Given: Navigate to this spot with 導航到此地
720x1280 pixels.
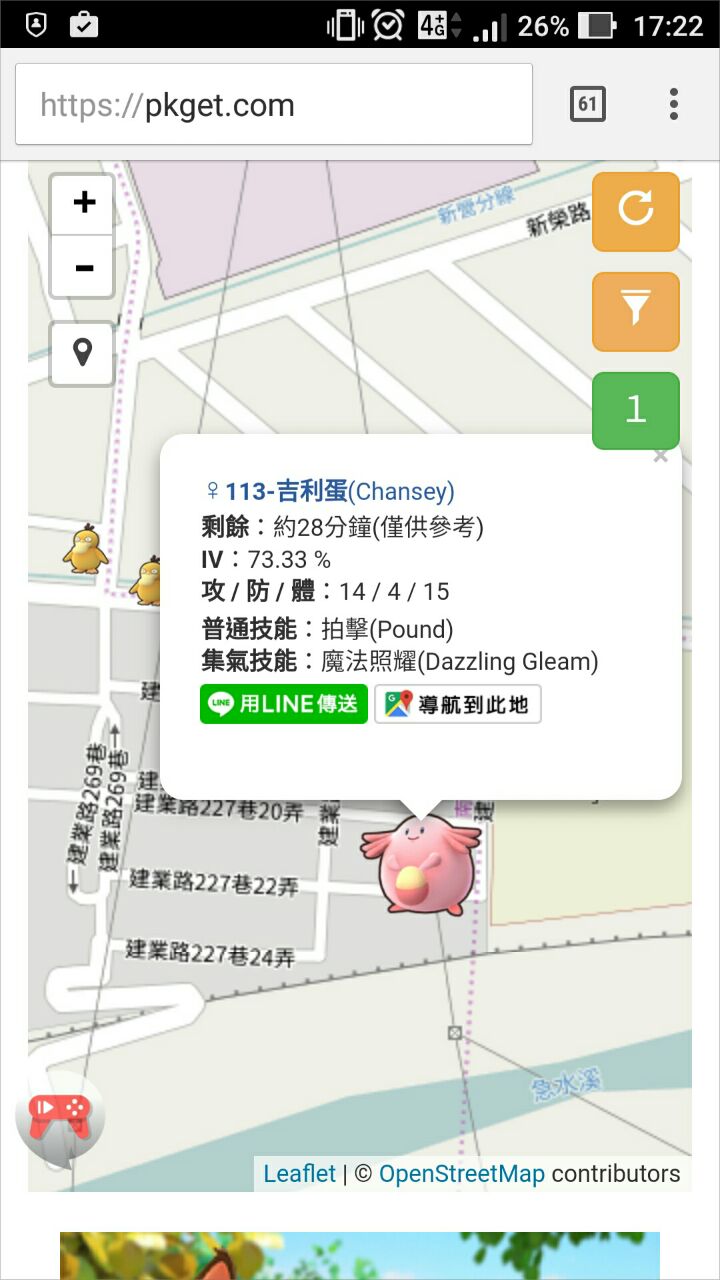Looking at the screenshot, I should click(x=458, y=704).
